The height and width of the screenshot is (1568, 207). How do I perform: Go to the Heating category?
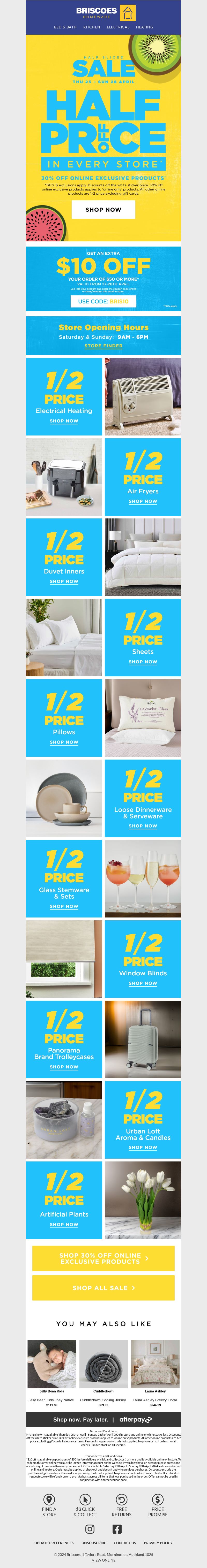[144, 27]
